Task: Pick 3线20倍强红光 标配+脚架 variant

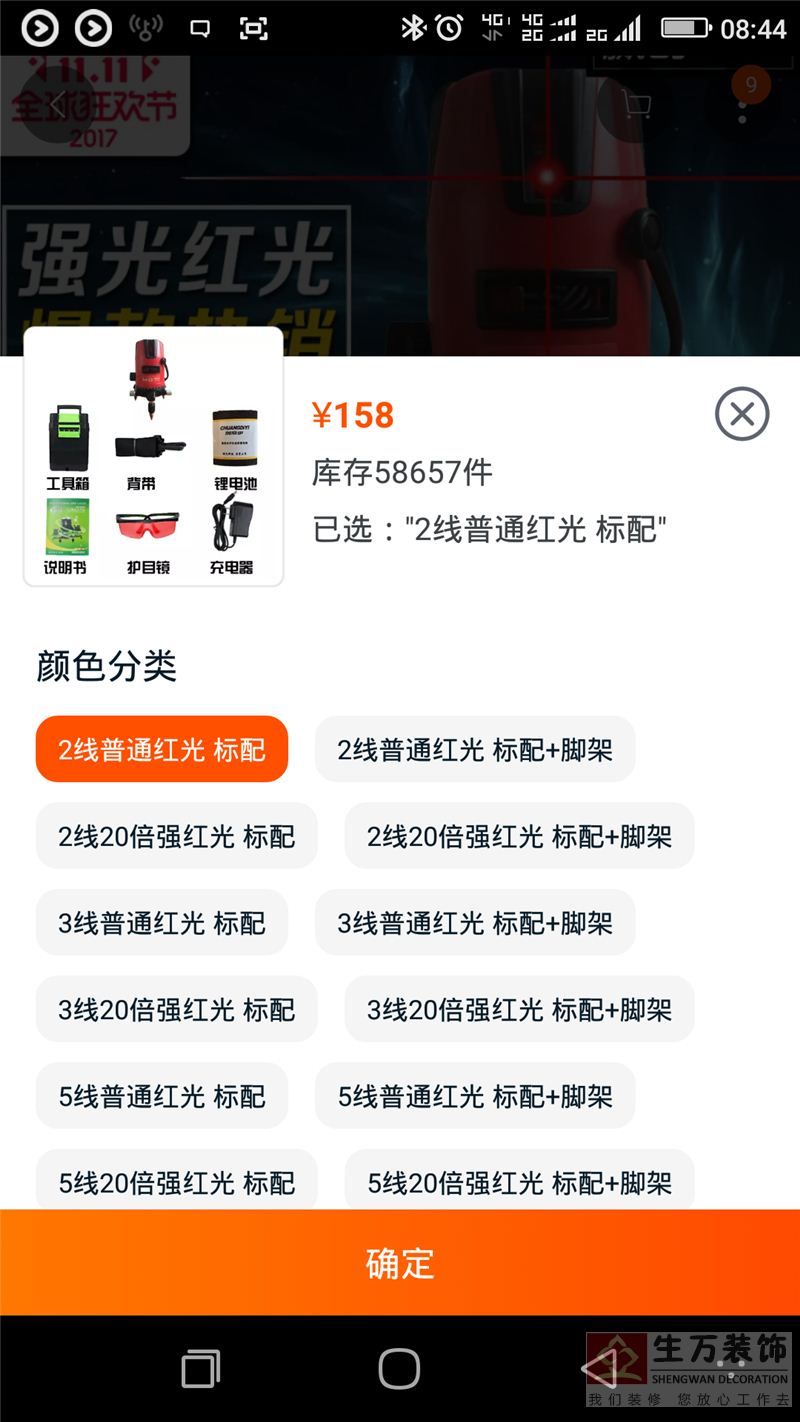Action: pos(519,1009)
